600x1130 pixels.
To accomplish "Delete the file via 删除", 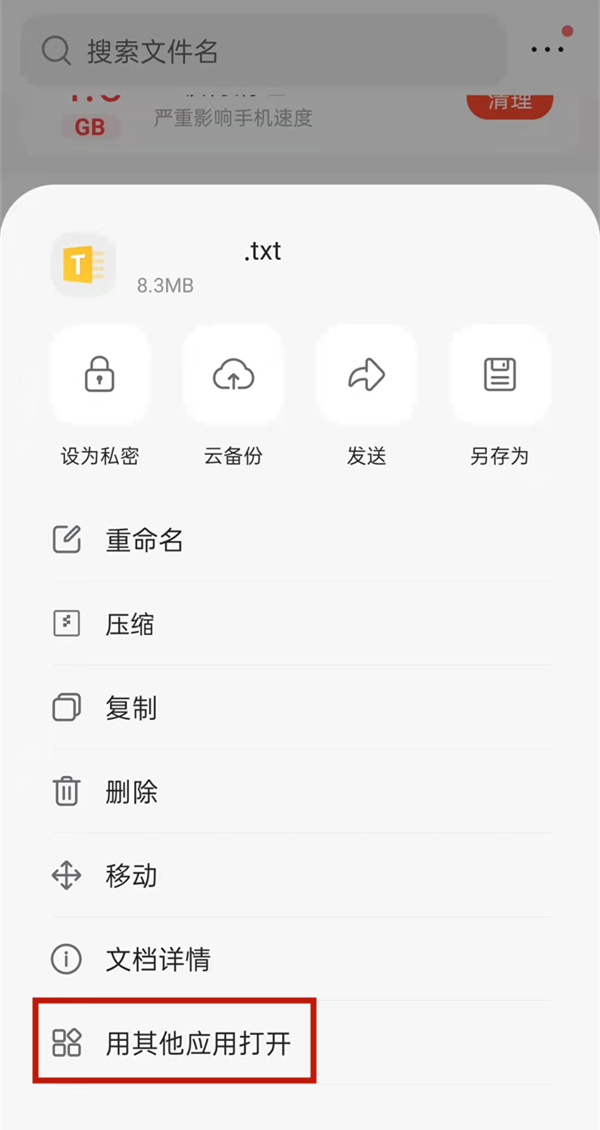I will coord(131,793).
